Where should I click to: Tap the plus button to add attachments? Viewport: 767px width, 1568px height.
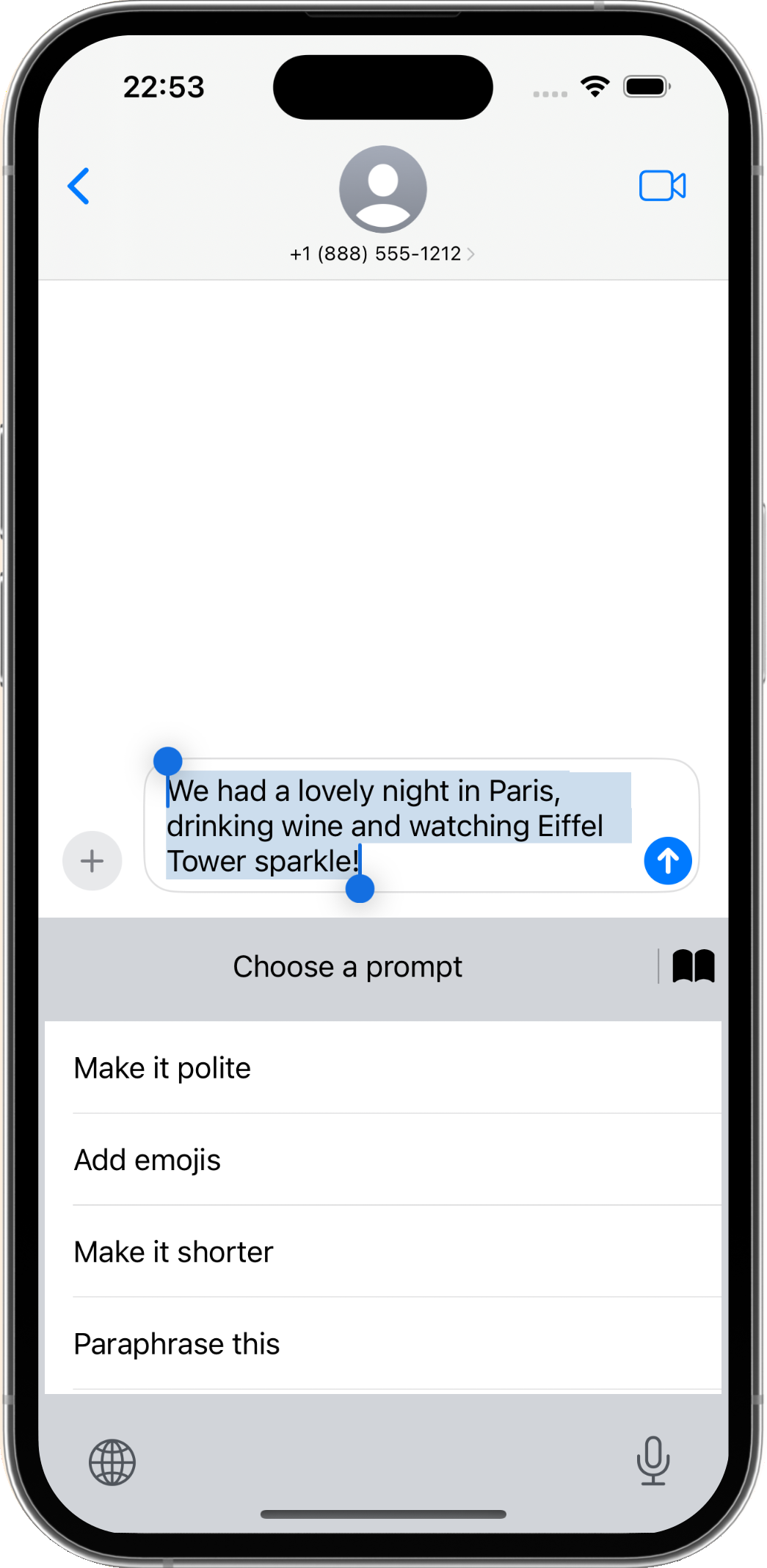point(92,860)
